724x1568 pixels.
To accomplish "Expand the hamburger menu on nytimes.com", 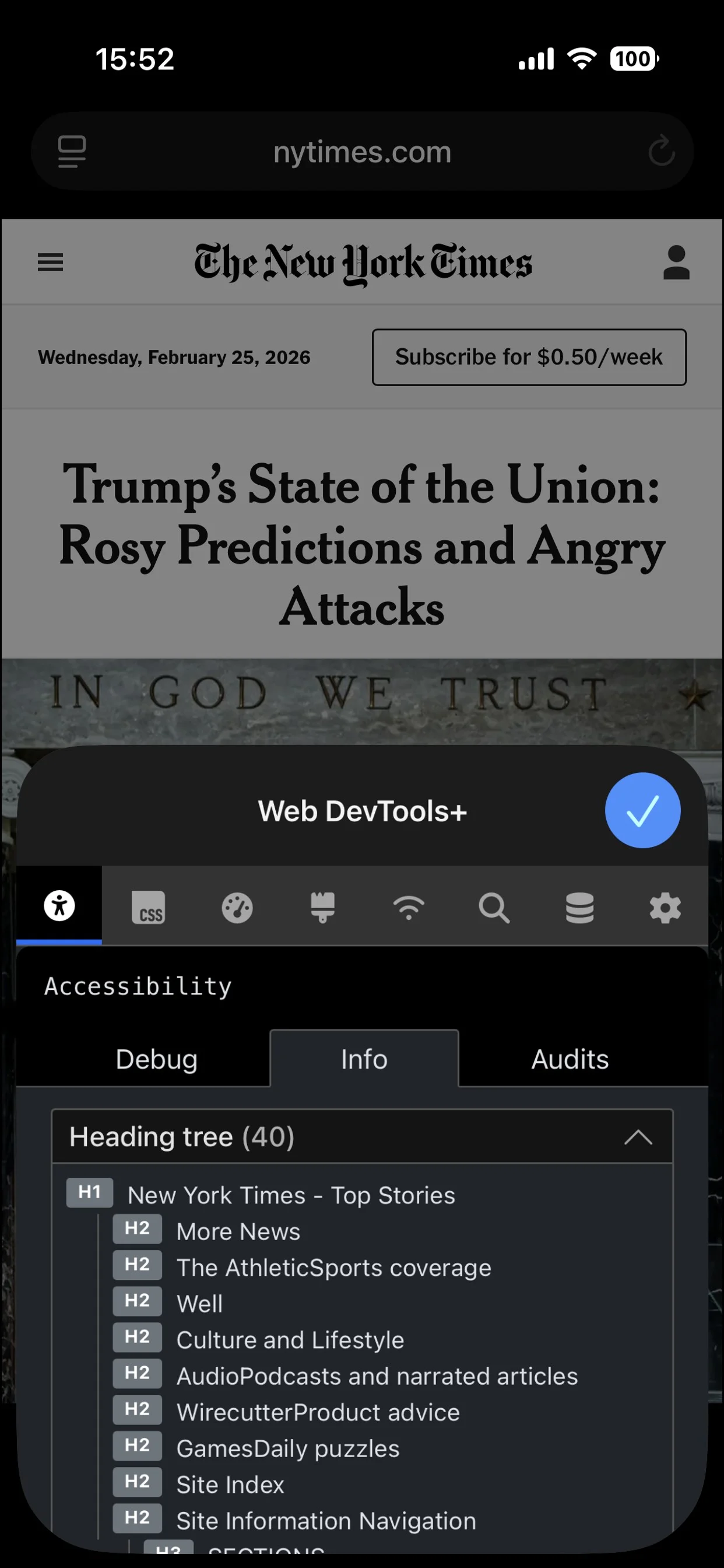I will click(x=50, y=262).
